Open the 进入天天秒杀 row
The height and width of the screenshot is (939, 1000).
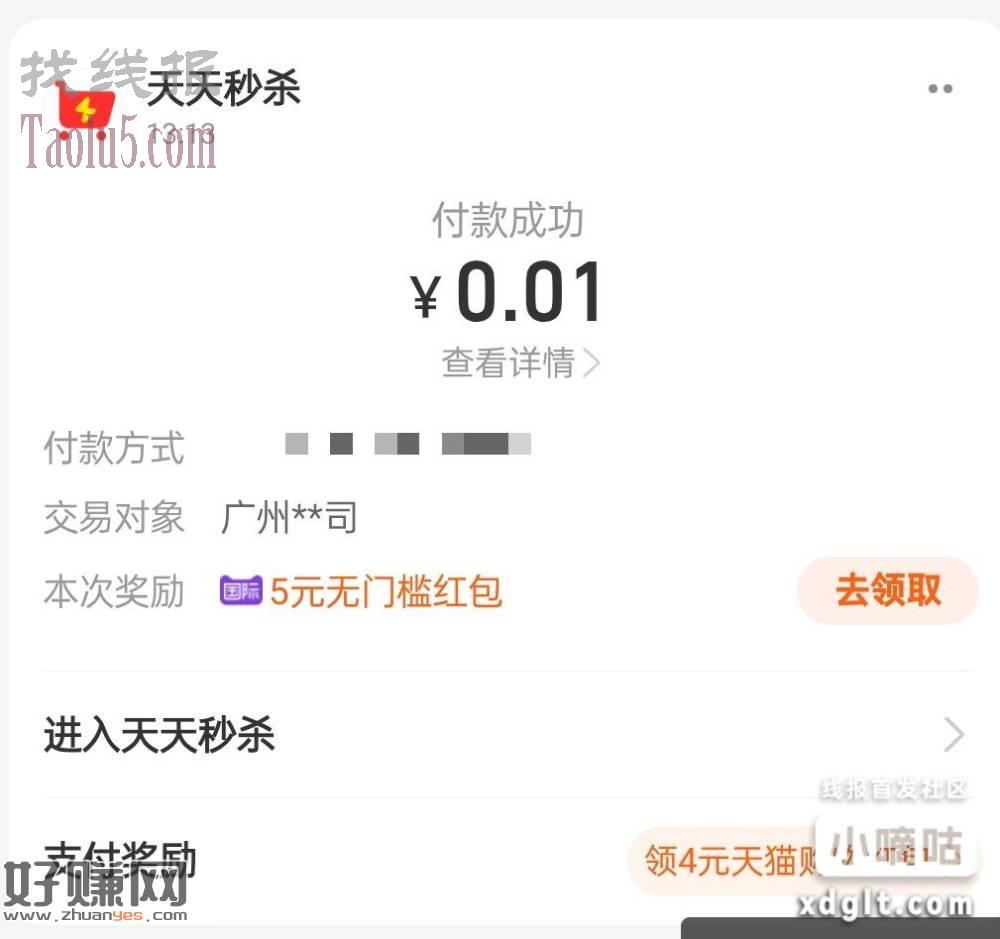click(x=500, y=736)
